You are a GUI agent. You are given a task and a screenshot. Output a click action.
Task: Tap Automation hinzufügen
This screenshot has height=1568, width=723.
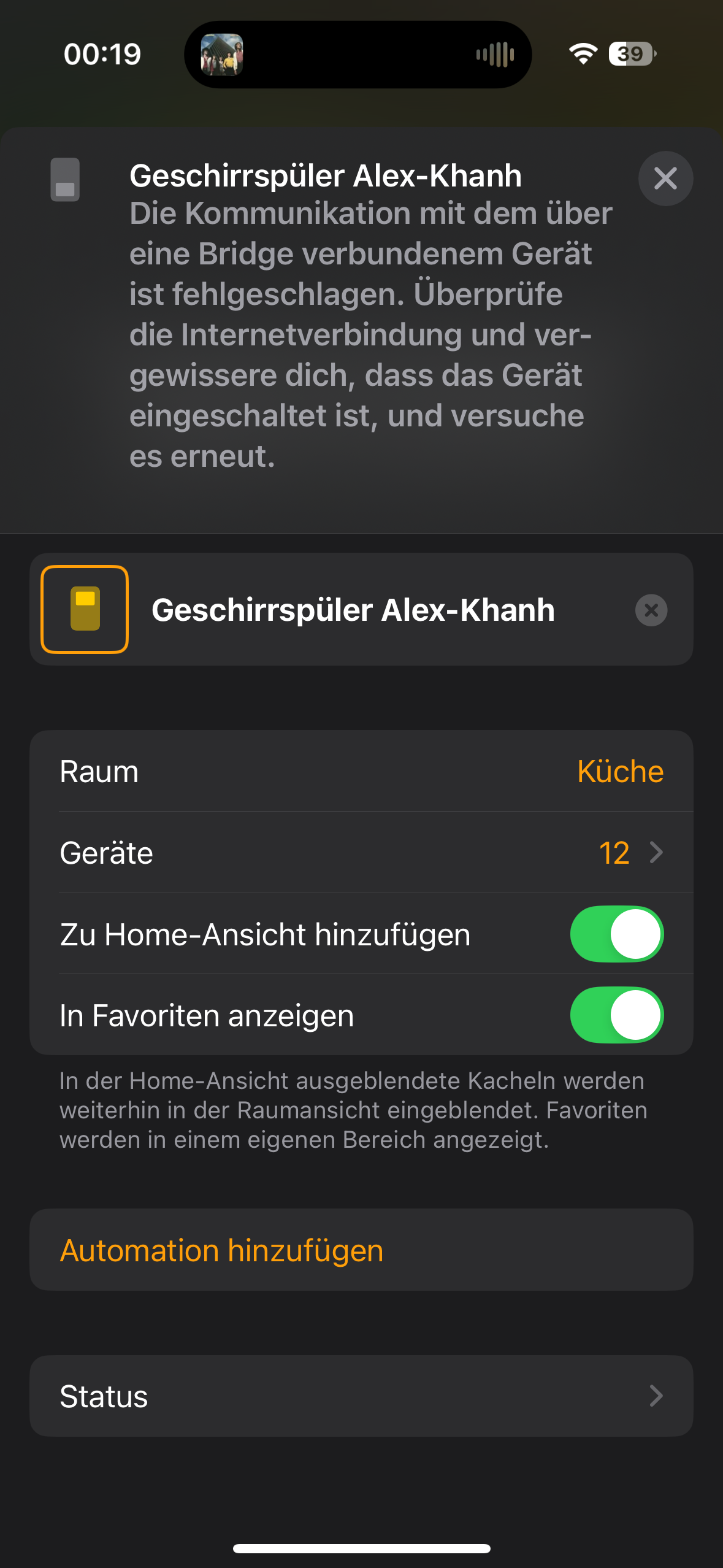click(222, 1250)
